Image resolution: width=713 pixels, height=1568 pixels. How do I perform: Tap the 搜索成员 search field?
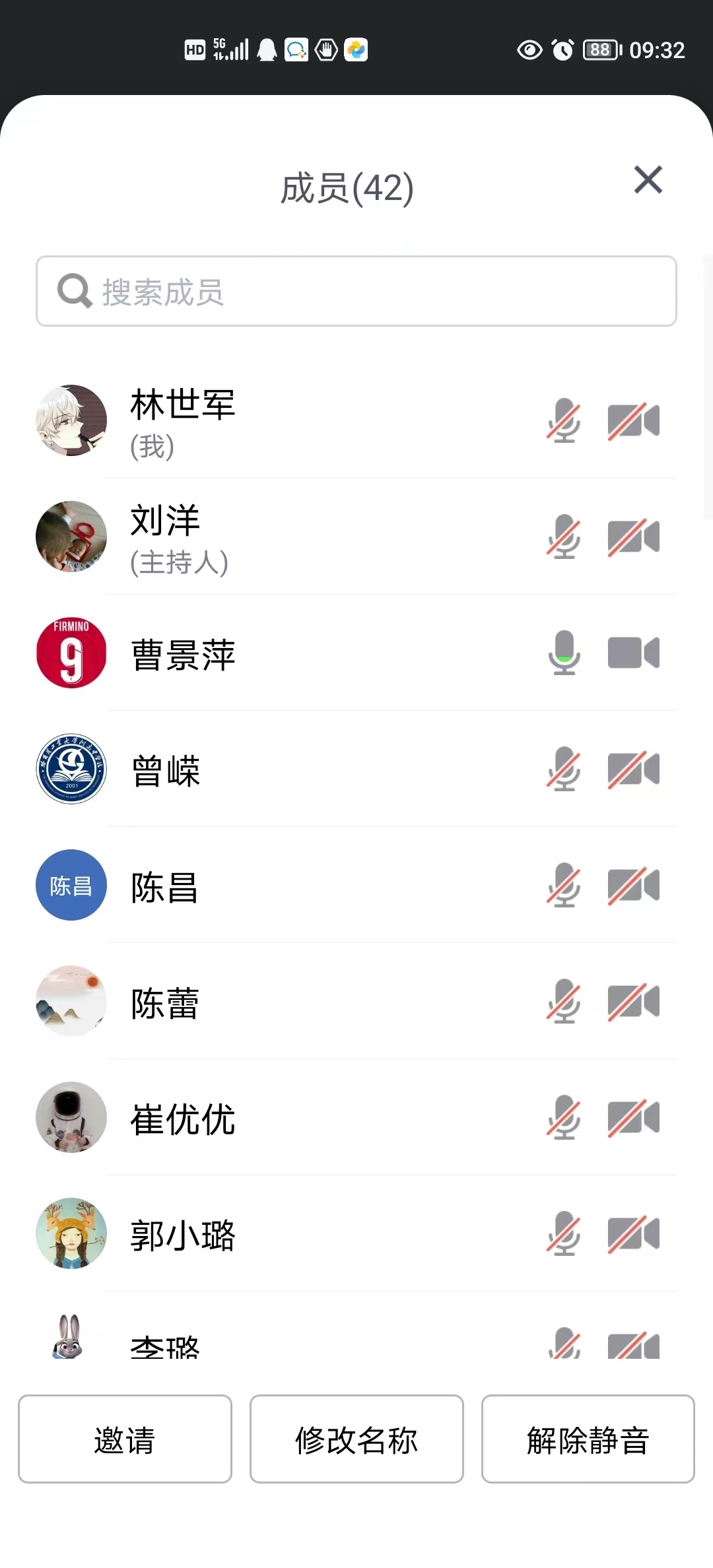[356, 291]
